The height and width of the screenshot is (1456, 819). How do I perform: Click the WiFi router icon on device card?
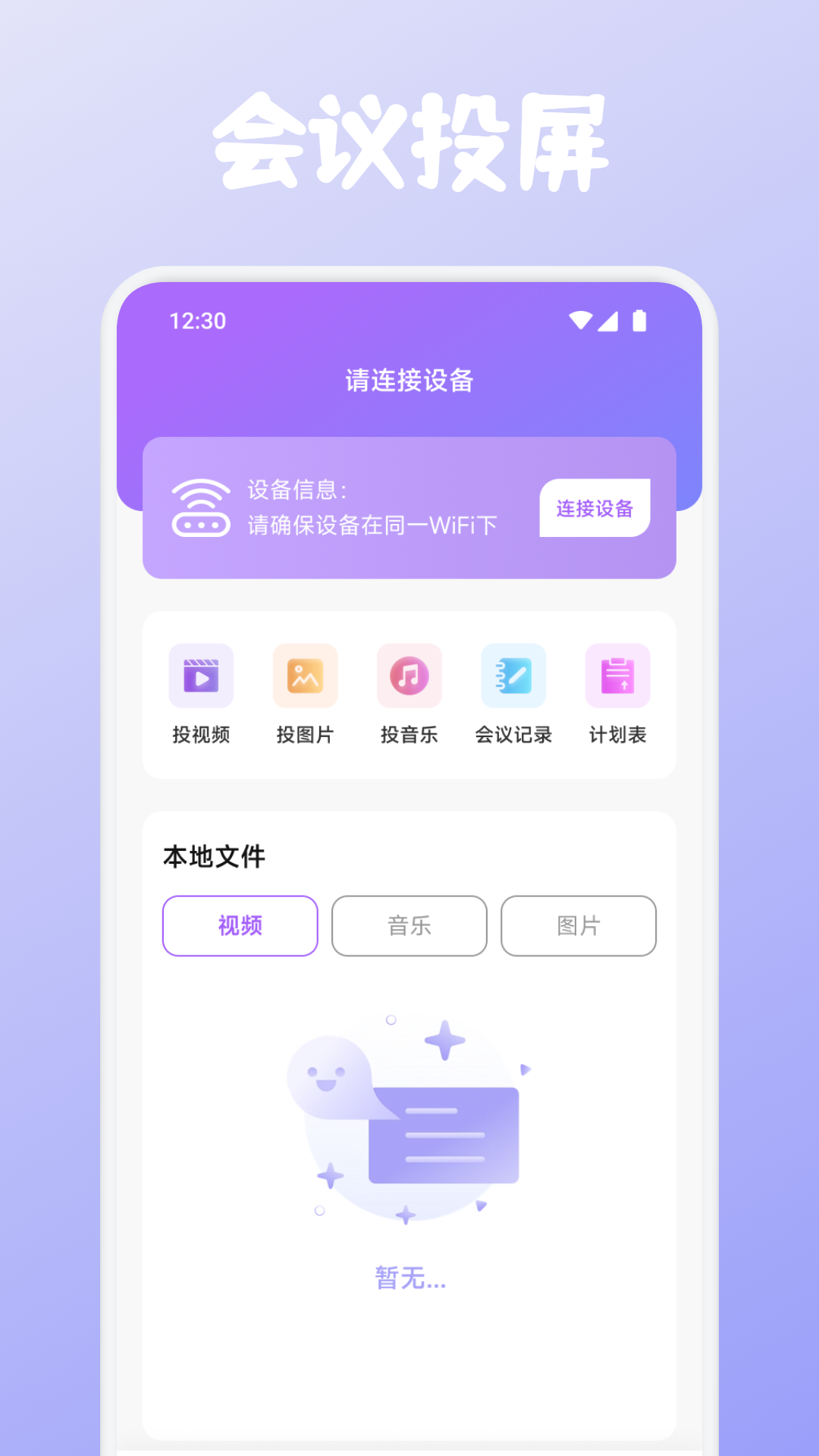(x=201, y=508)
